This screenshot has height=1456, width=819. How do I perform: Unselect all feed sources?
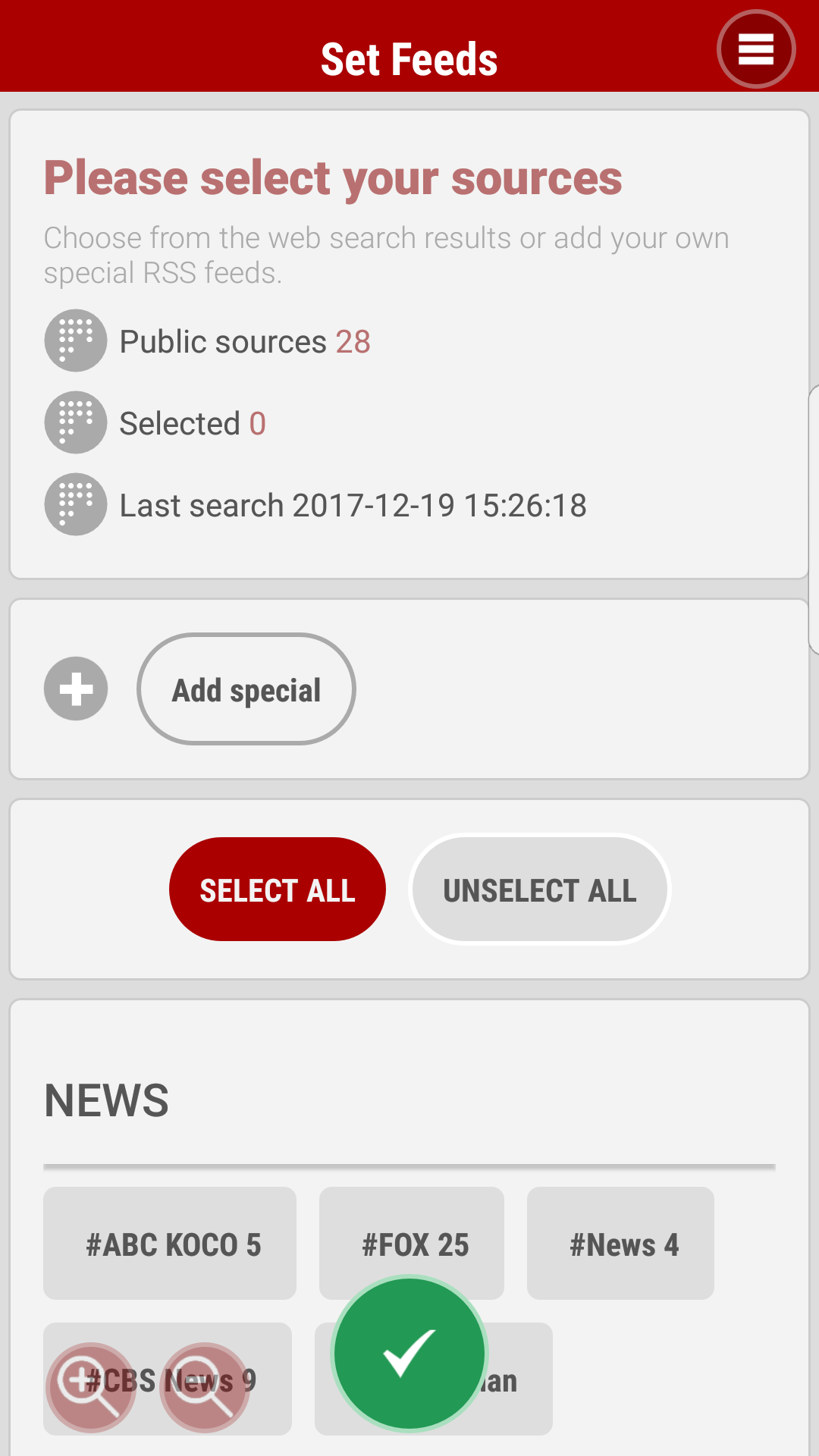coord(540,890)
